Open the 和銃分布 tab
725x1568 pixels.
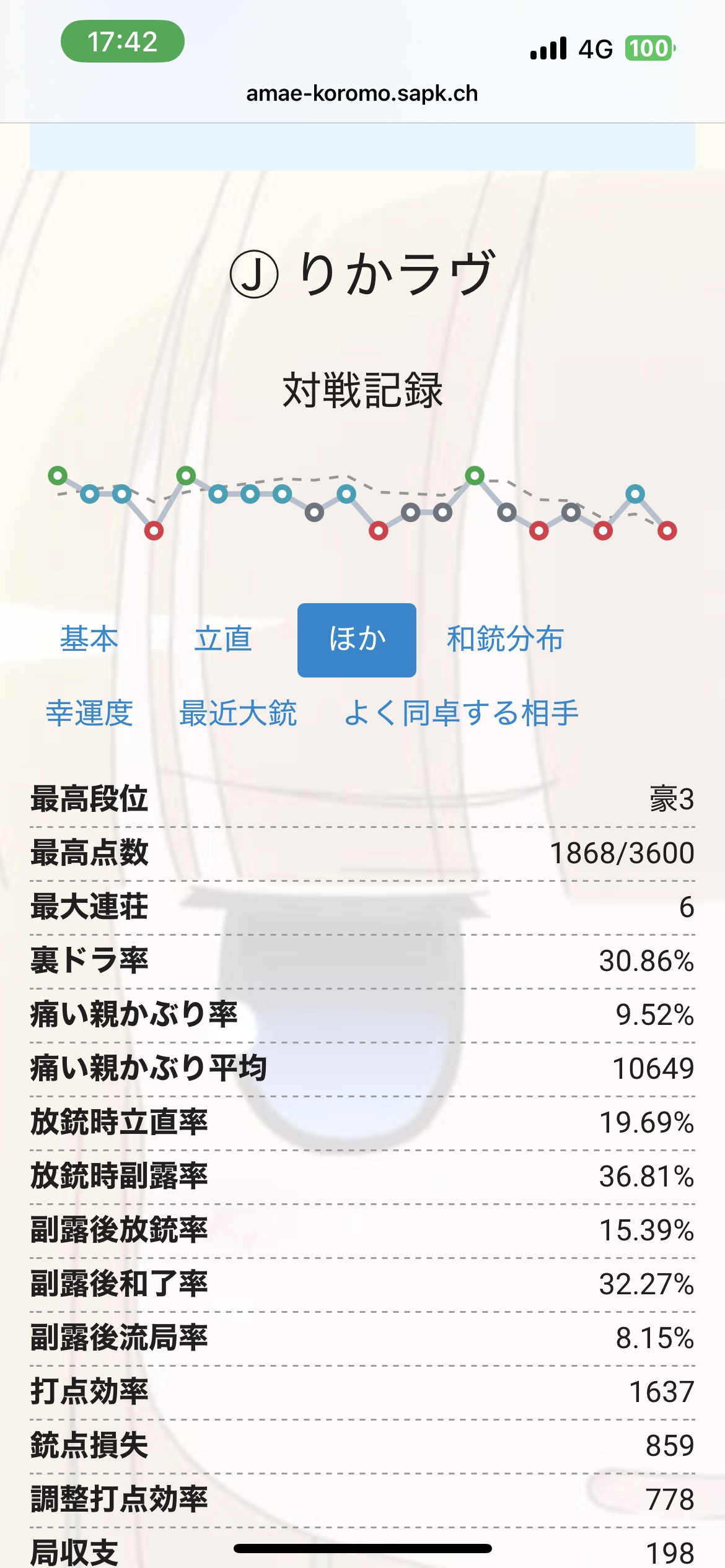tap(505, 639)
